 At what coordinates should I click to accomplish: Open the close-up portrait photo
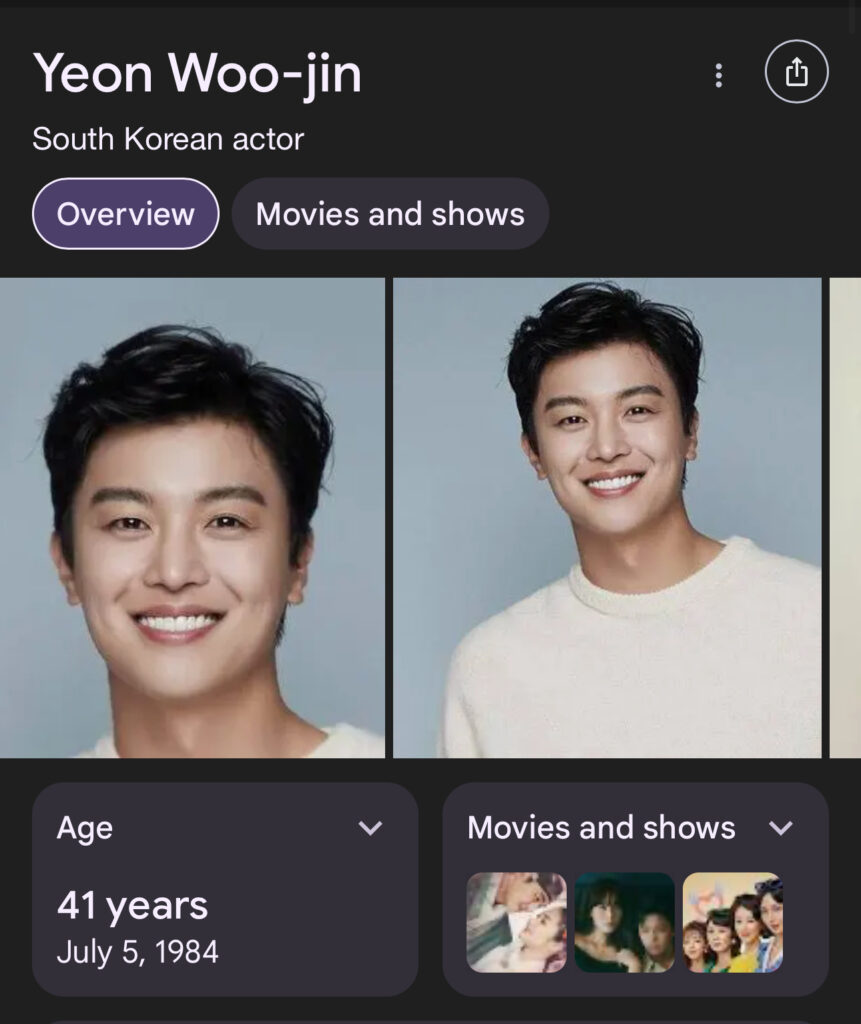pos(192,517)
